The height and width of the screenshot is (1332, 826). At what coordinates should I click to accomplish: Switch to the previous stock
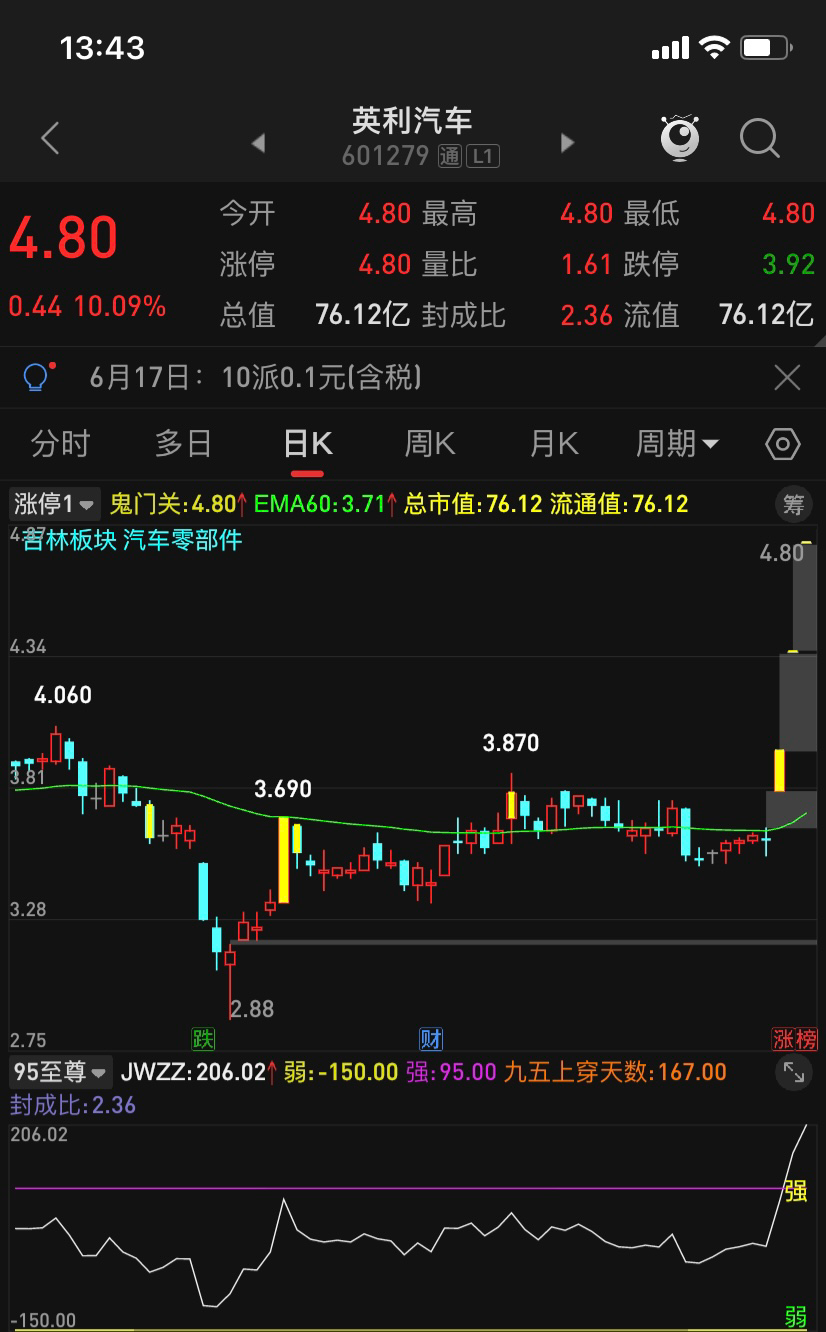(x=258, y=143)
